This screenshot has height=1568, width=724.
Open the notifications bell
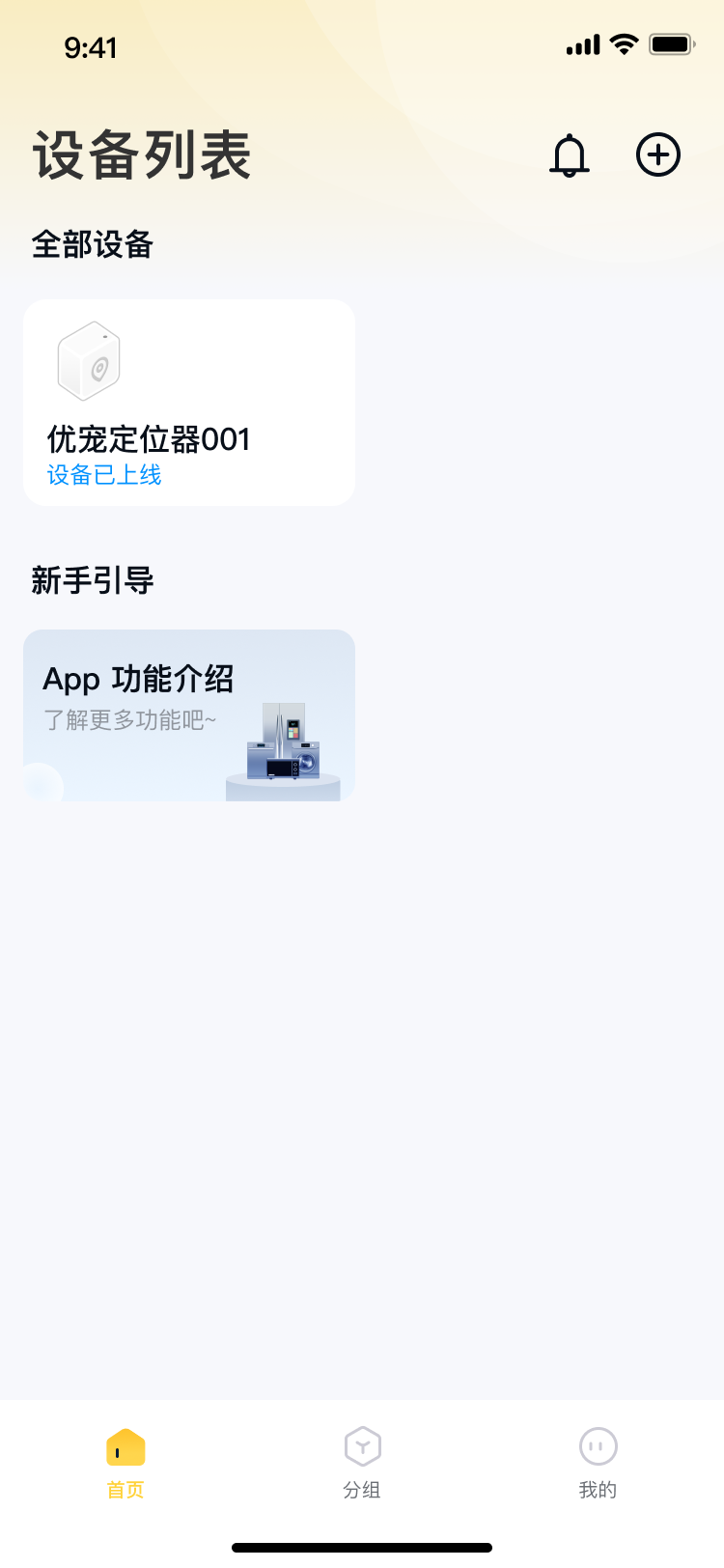(570, 155)
